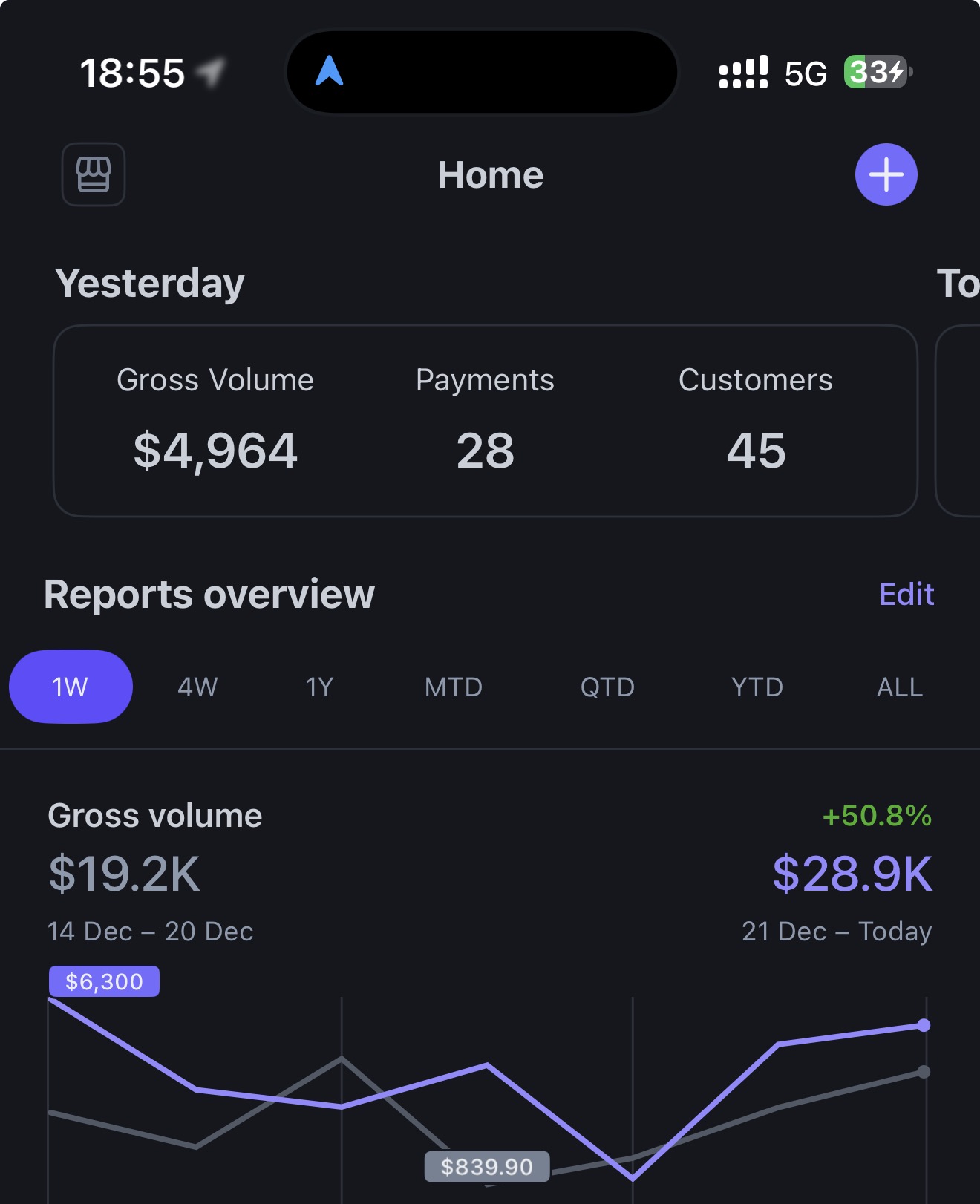Select the purple chart endpoint dot
The image size is (980, 1204).
coord(924,1024)
